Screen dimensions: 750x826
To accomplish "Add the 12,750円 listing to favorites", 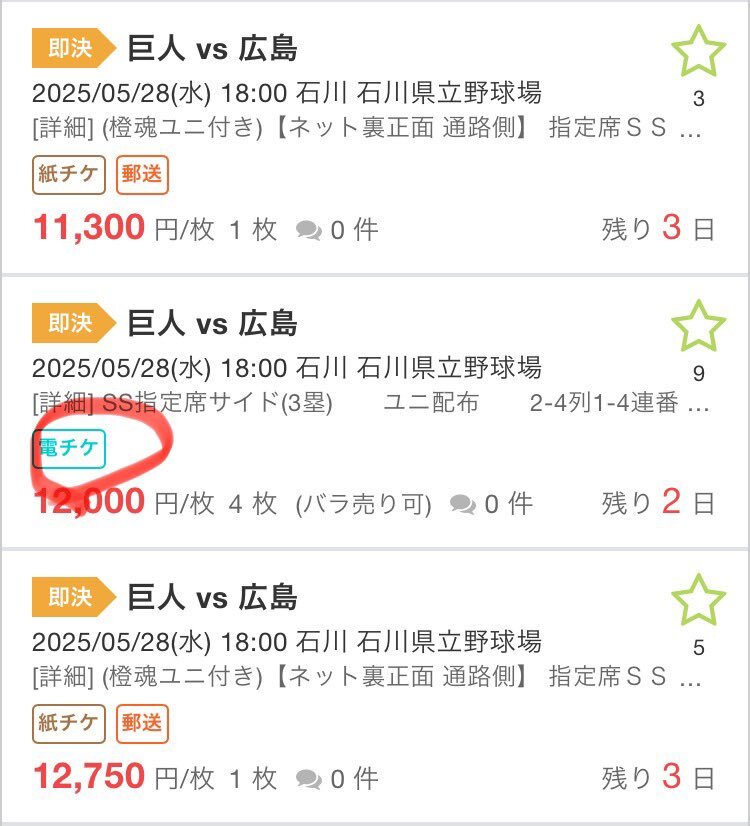I will [698, 600].
